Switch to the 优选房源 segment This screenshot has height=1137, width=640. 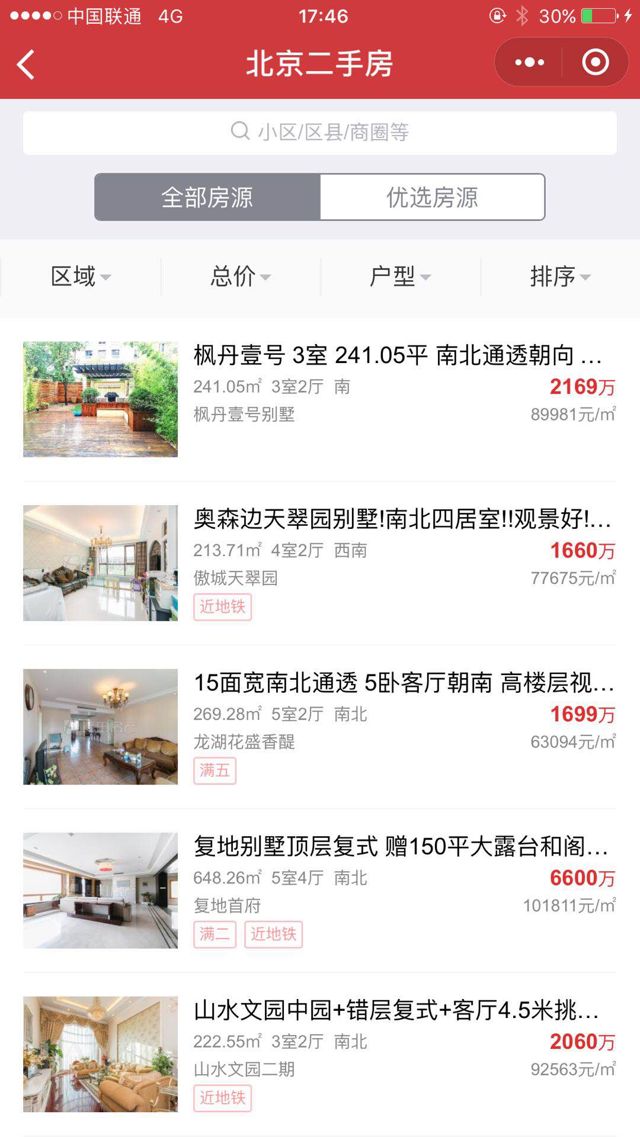coord(432,197)
